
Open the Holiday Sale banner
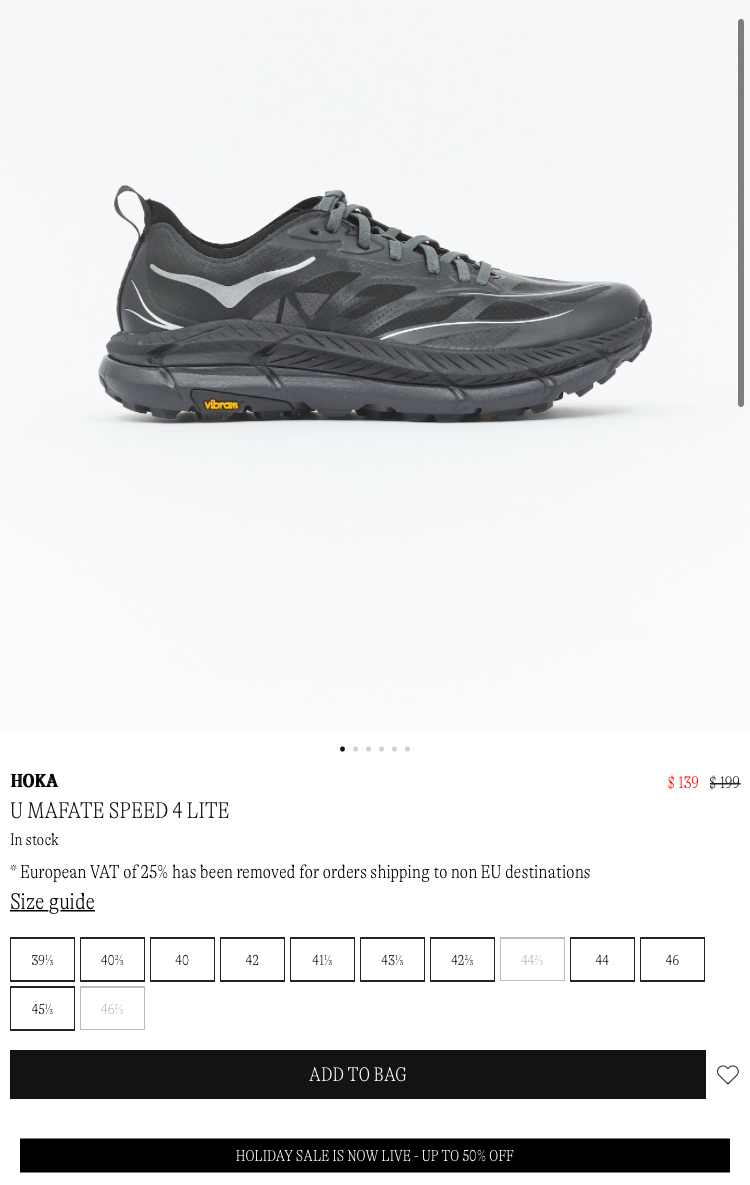(x=374, y=1155)
